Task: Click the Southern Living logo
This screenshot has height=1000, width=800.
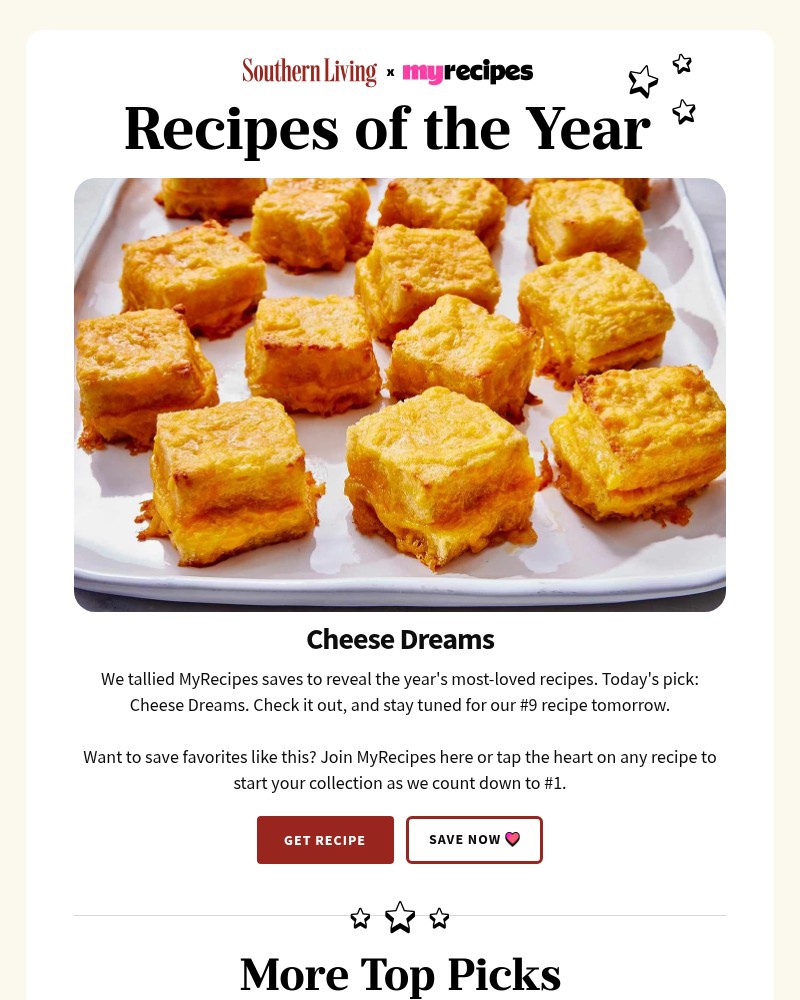Action: [309, 71]
